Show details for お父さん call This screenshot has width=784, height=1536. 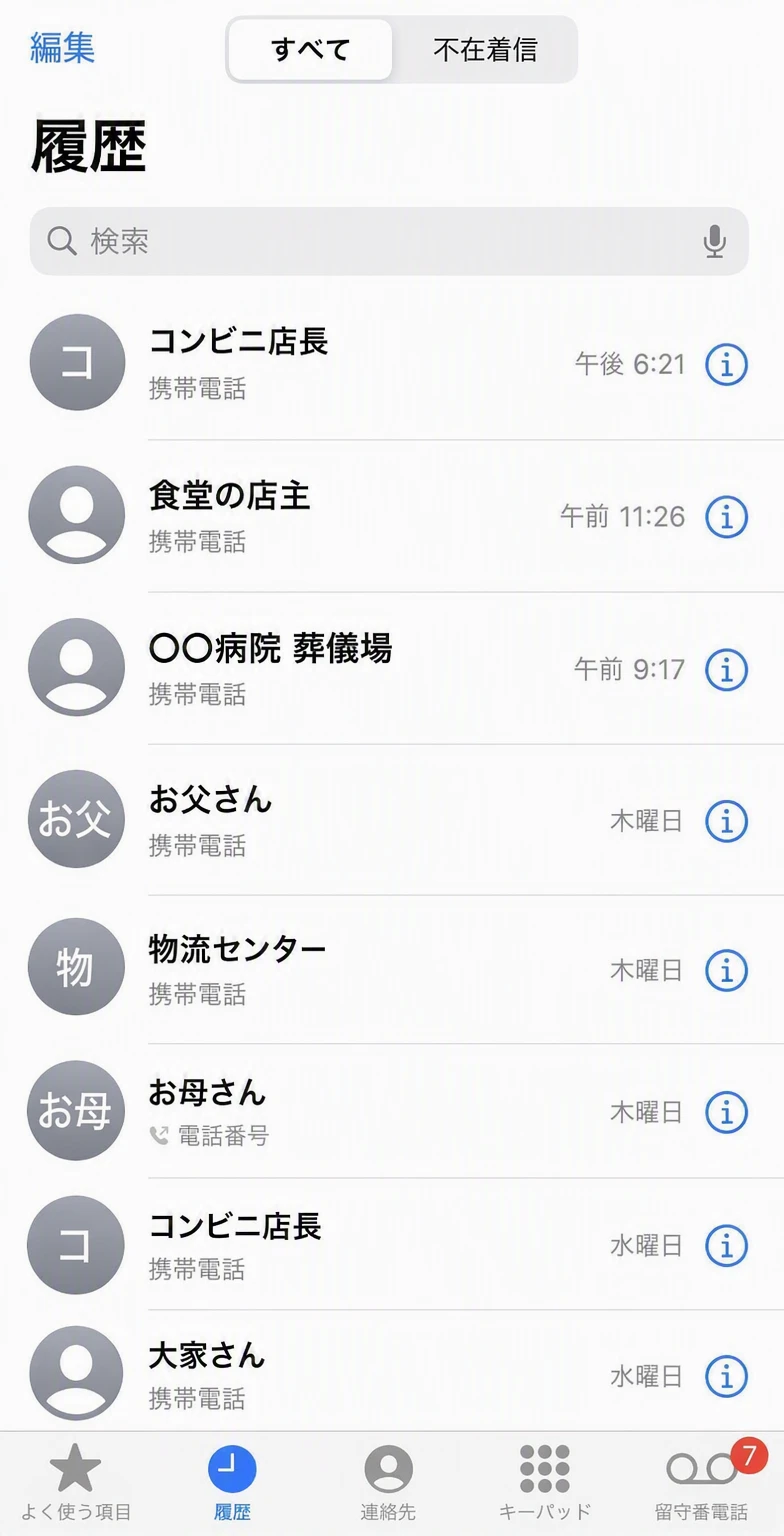coord(727,821)
